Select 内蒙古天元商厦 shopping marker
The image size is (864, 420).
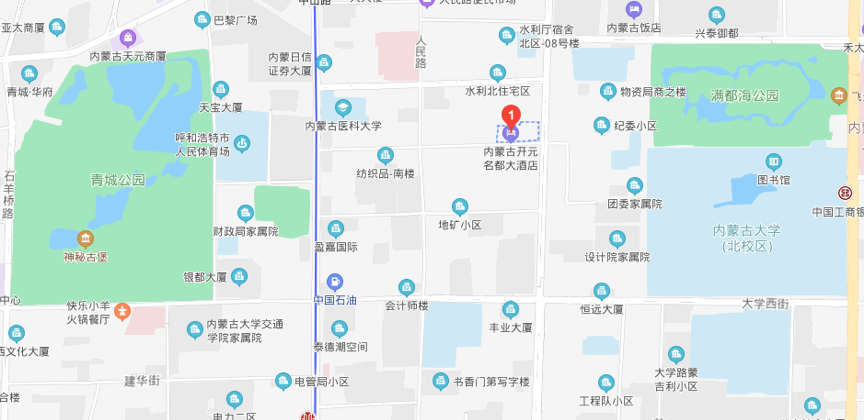(x=127, y=39)
